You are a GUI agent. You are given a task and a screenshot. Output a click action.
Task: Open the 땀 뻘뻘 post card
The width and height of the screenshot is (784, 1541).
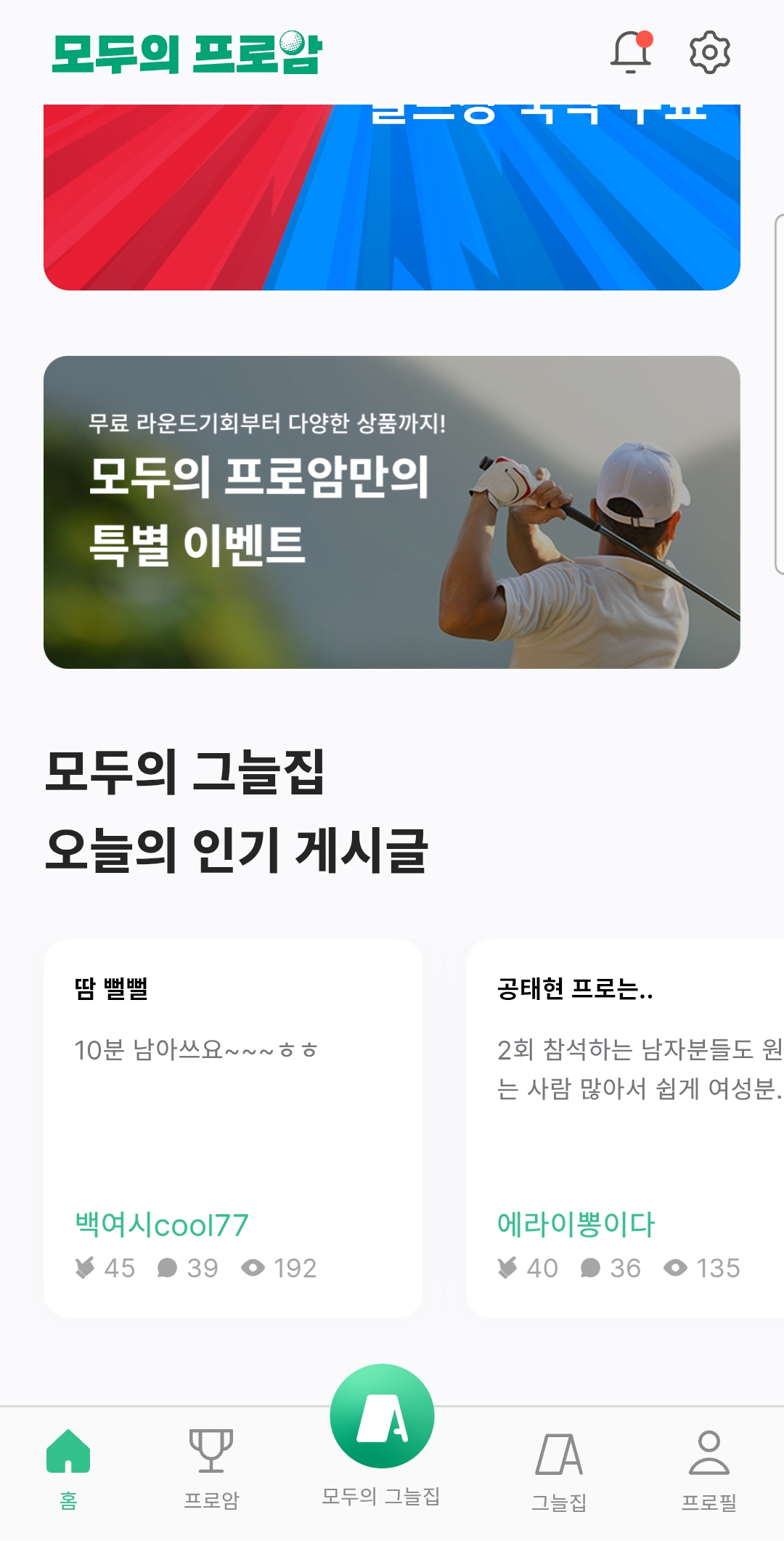pos(233,1128)
